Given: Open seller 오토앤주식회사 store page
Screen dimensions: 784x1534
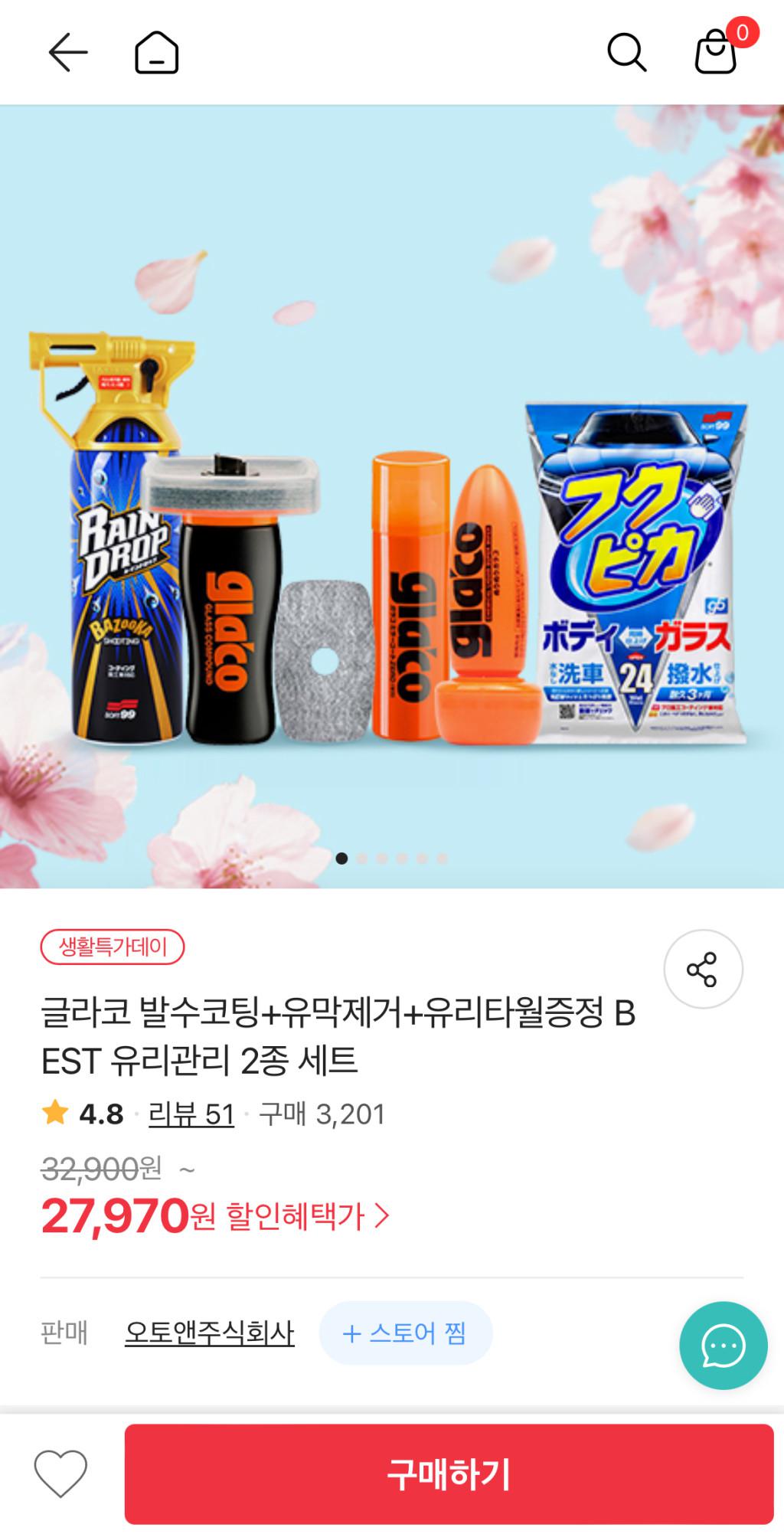Looking at the screenshot, I should click(209, 1333).
